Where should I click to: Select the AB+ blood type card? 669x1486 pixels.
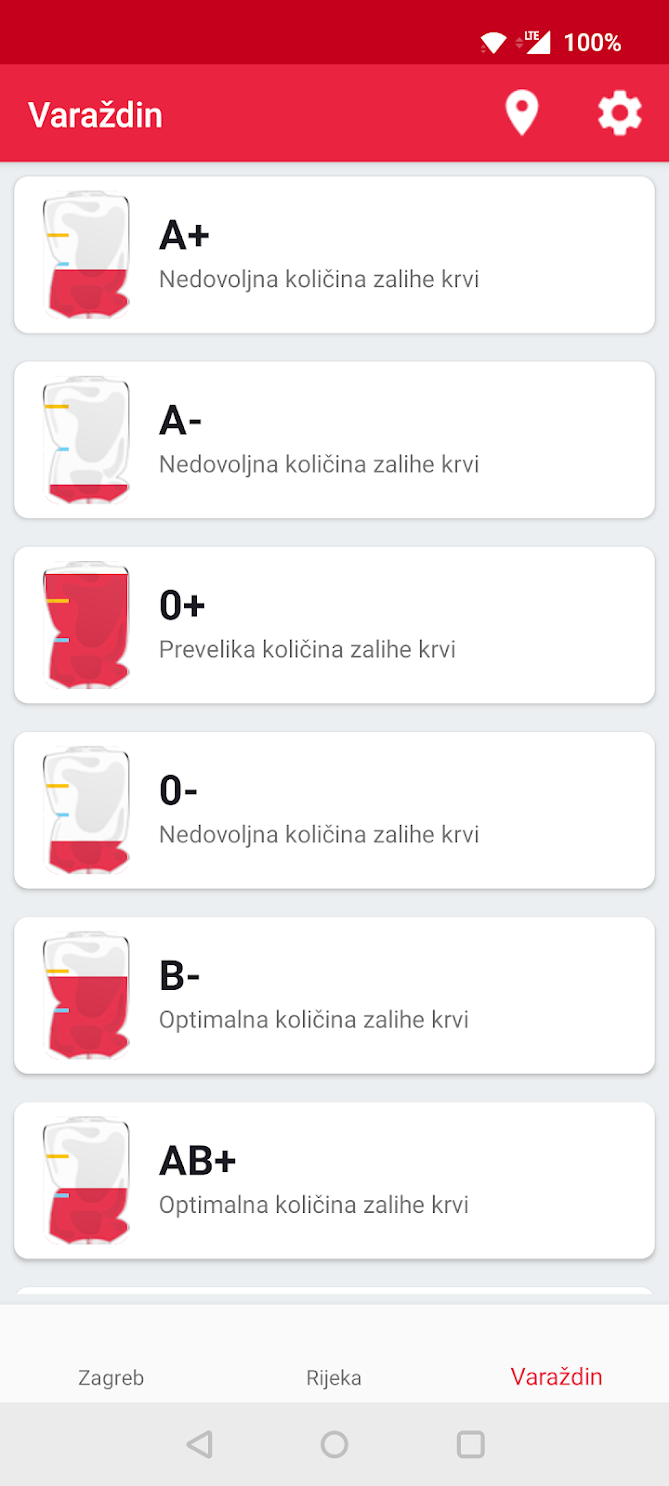(334, 1180)
